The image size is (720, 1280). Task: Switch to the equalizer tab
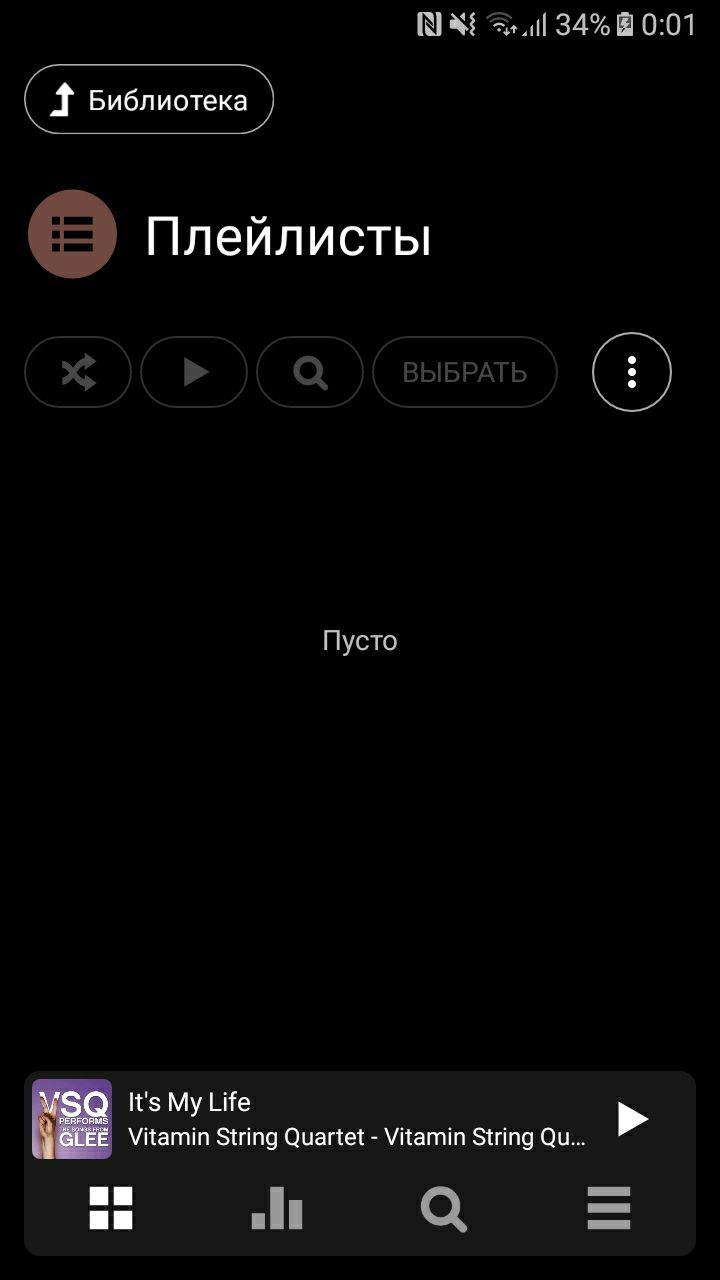[x=277, y=1208]
